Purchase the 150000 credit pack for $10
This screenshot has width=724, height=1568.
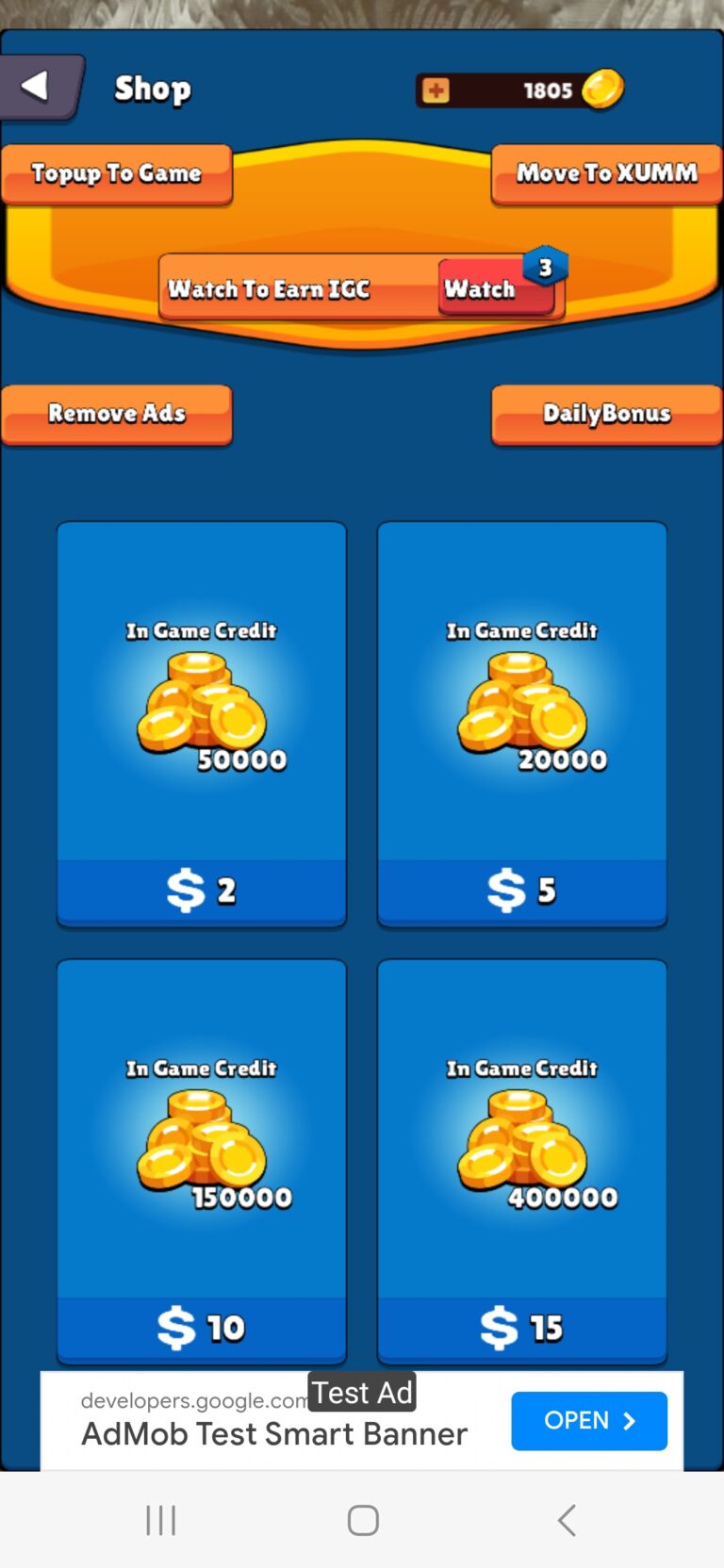[202, 1162]
